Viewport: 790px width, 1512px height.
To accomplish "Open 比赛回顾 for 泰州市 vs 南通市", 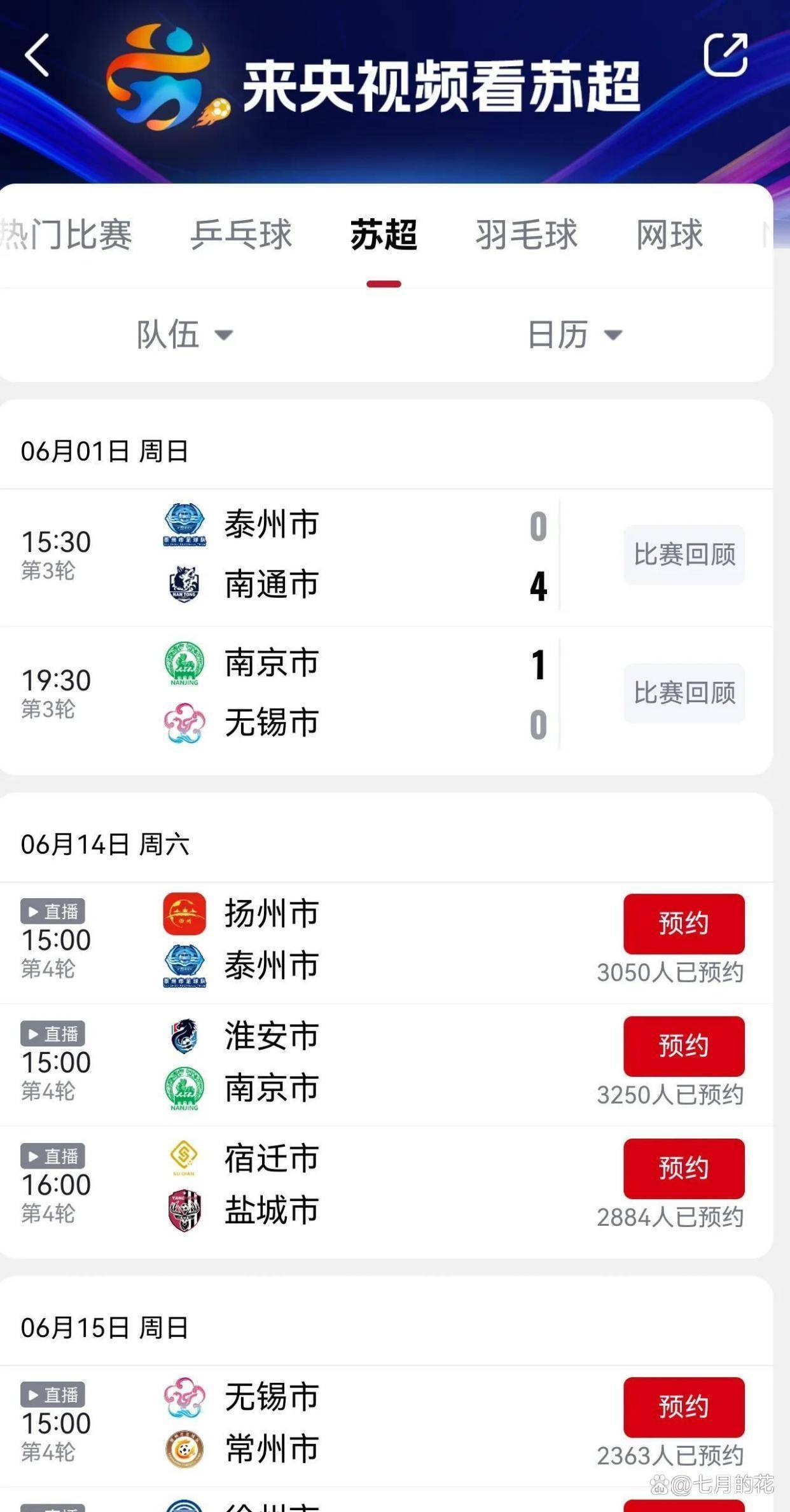I will click(684, 555).
